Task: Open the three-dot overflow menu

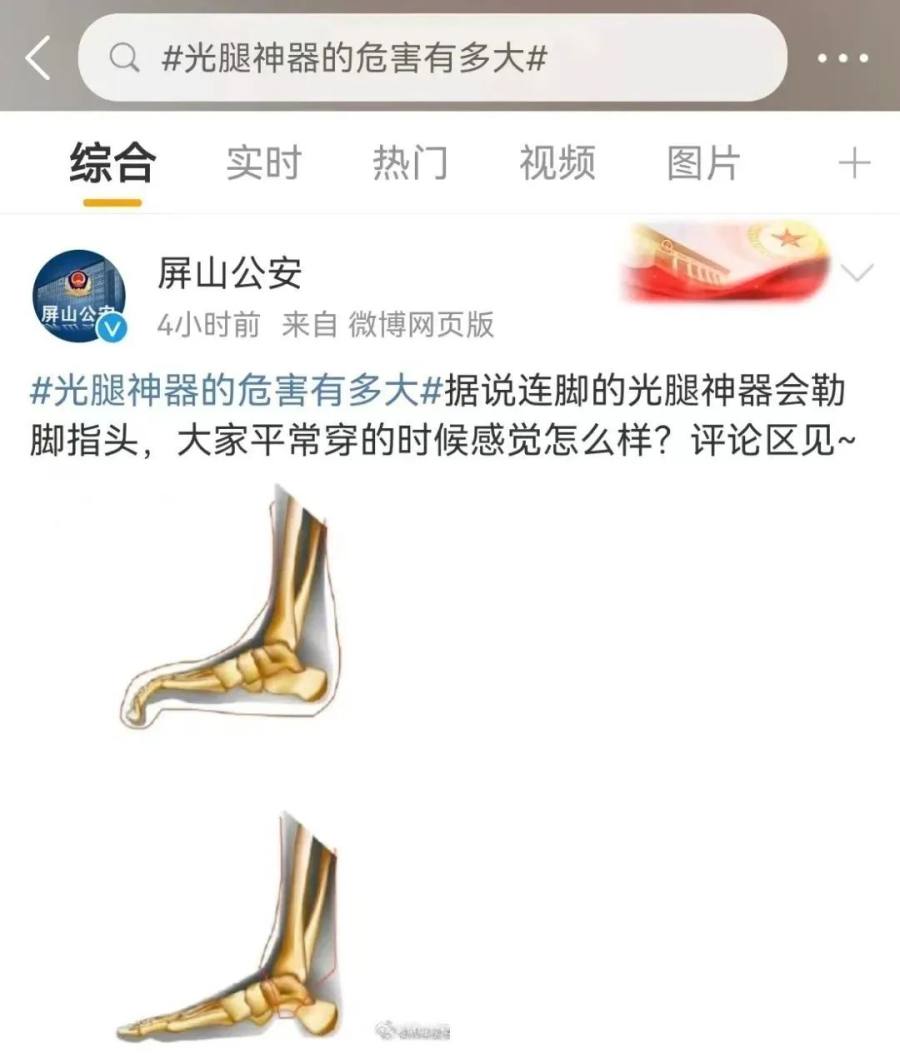Action: 842,59
